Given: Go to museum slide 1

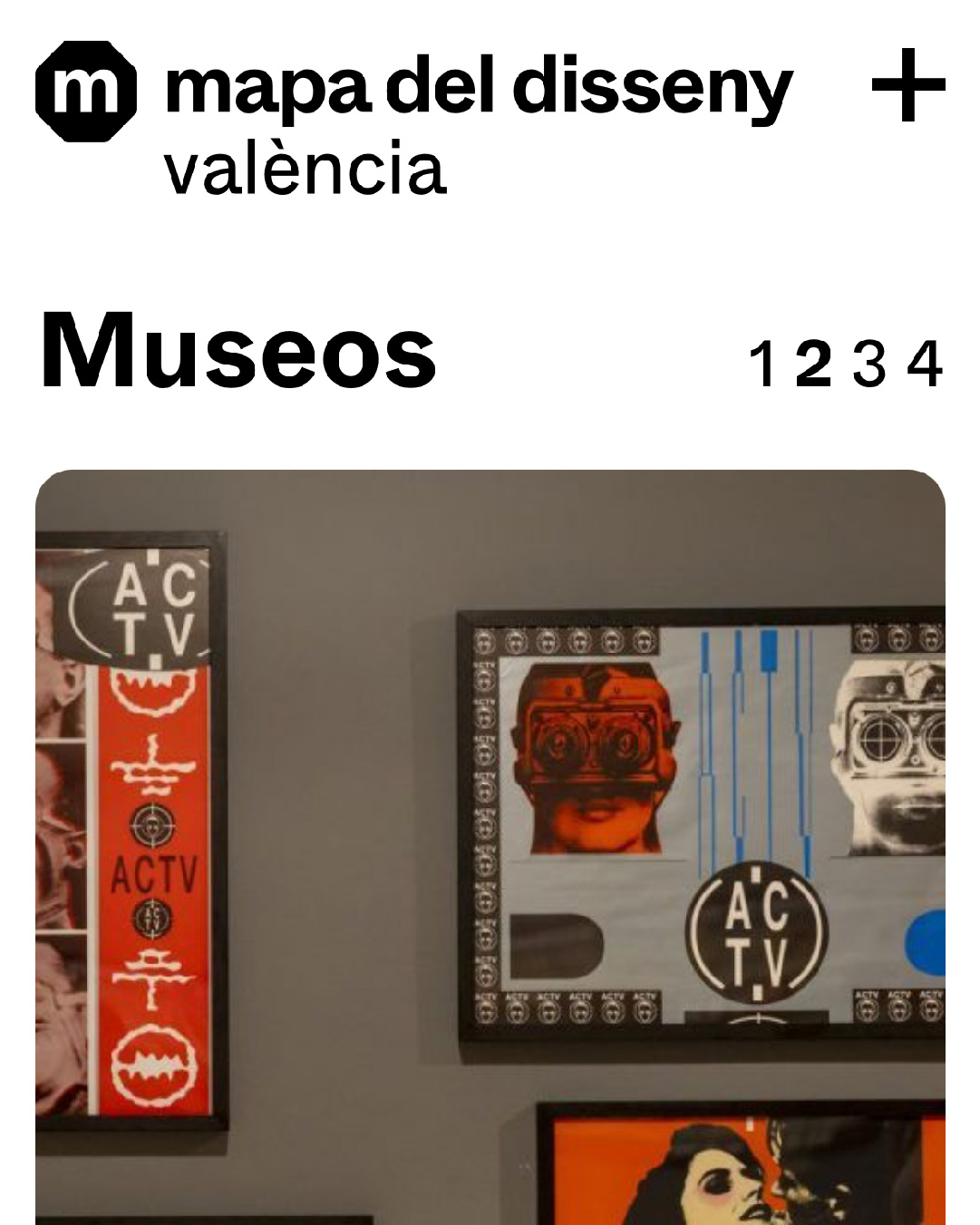Looking at the screenshot, I should pyautogui.click(x=762, y=365).
